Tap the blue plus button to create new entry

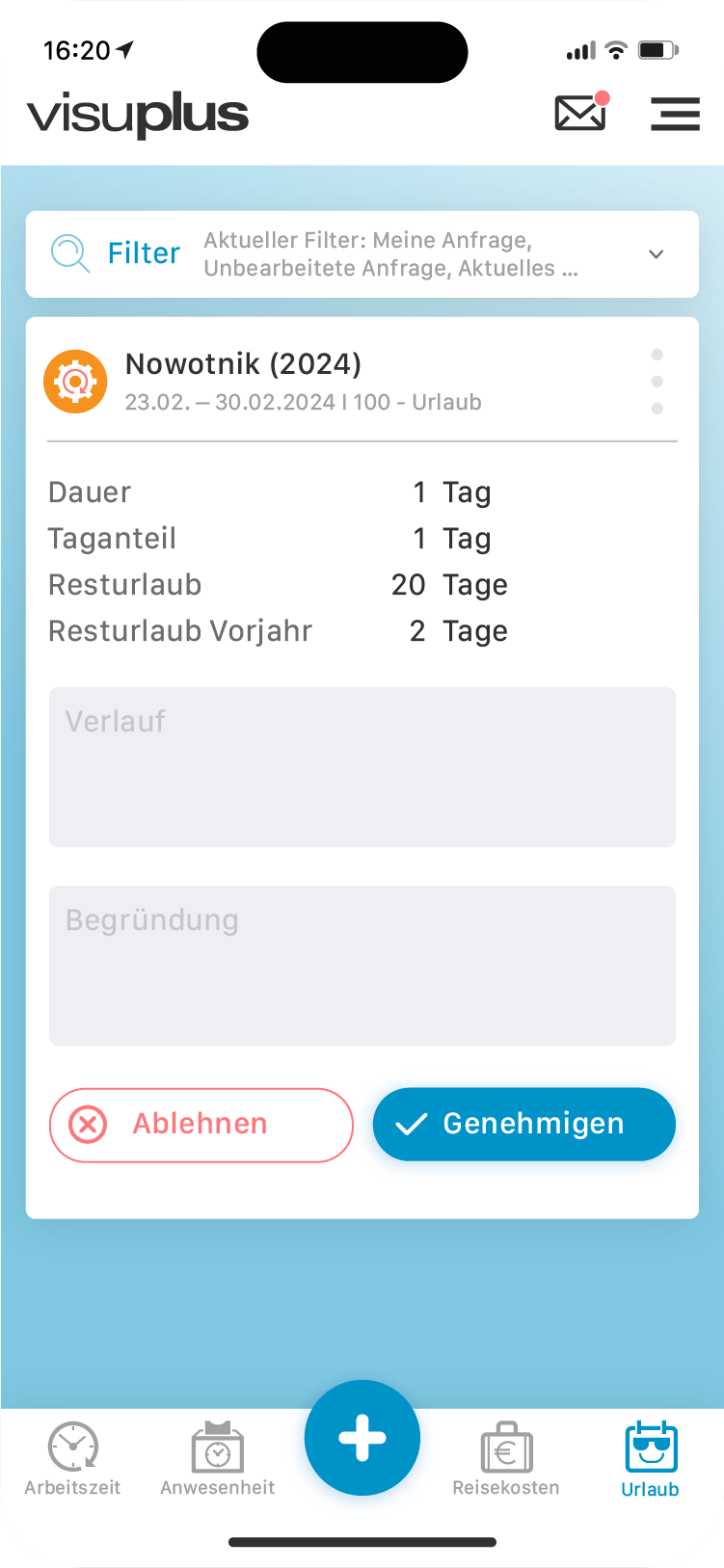click(362, 1437)
